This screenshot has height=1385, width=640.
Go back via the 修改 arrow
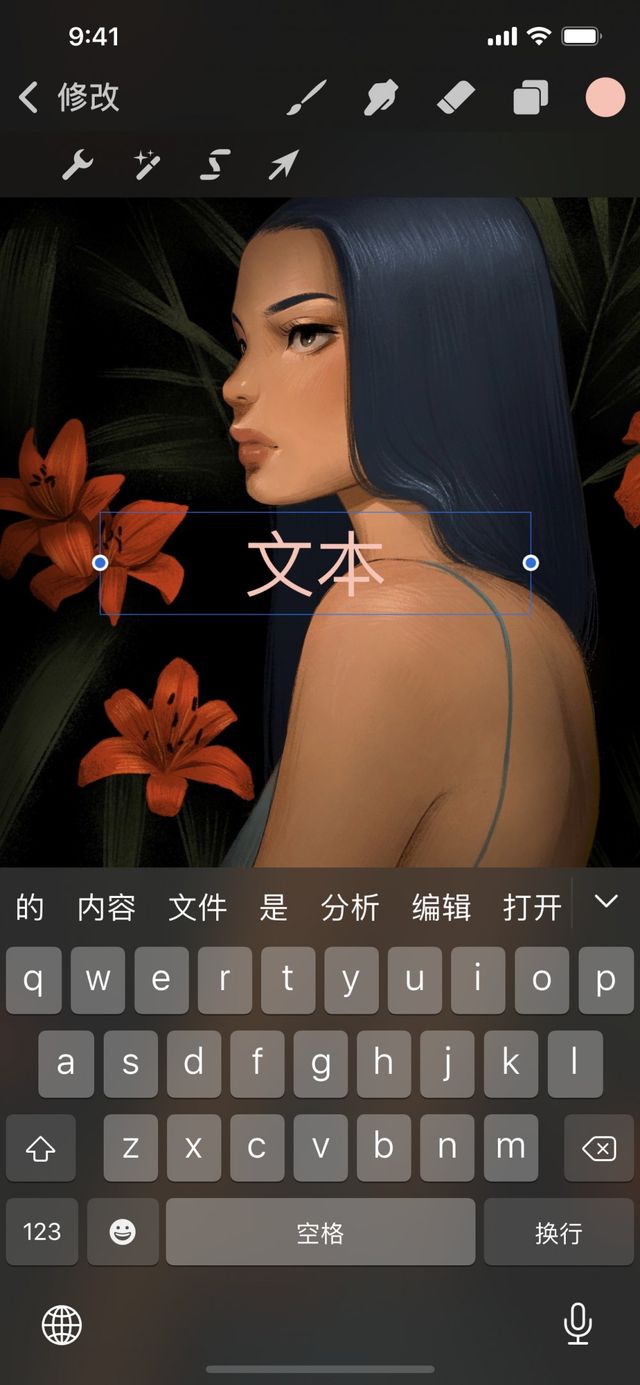30,98
